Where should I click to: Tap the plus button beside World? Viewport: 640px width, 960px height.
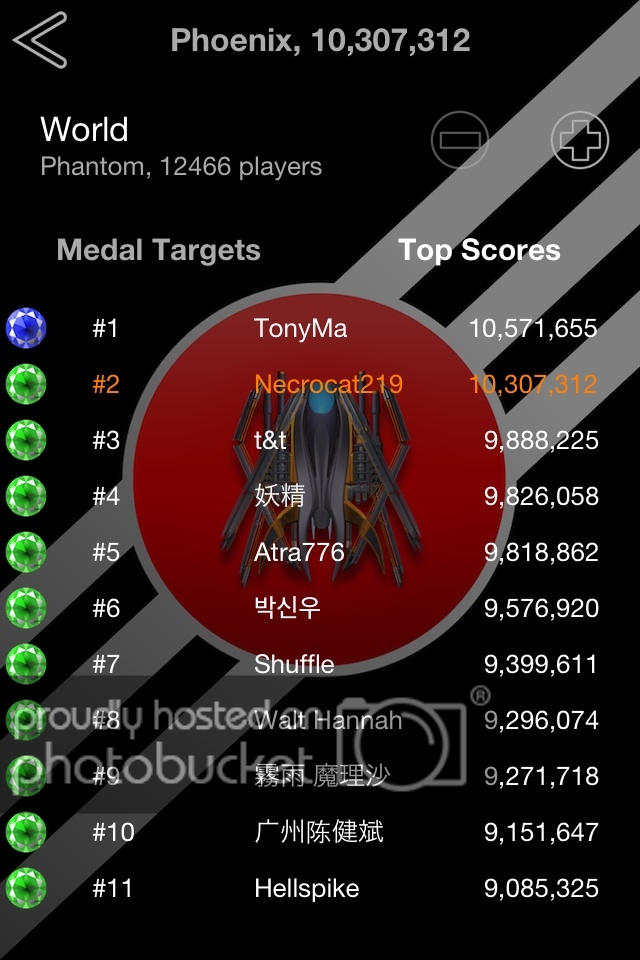click(580, 140)
